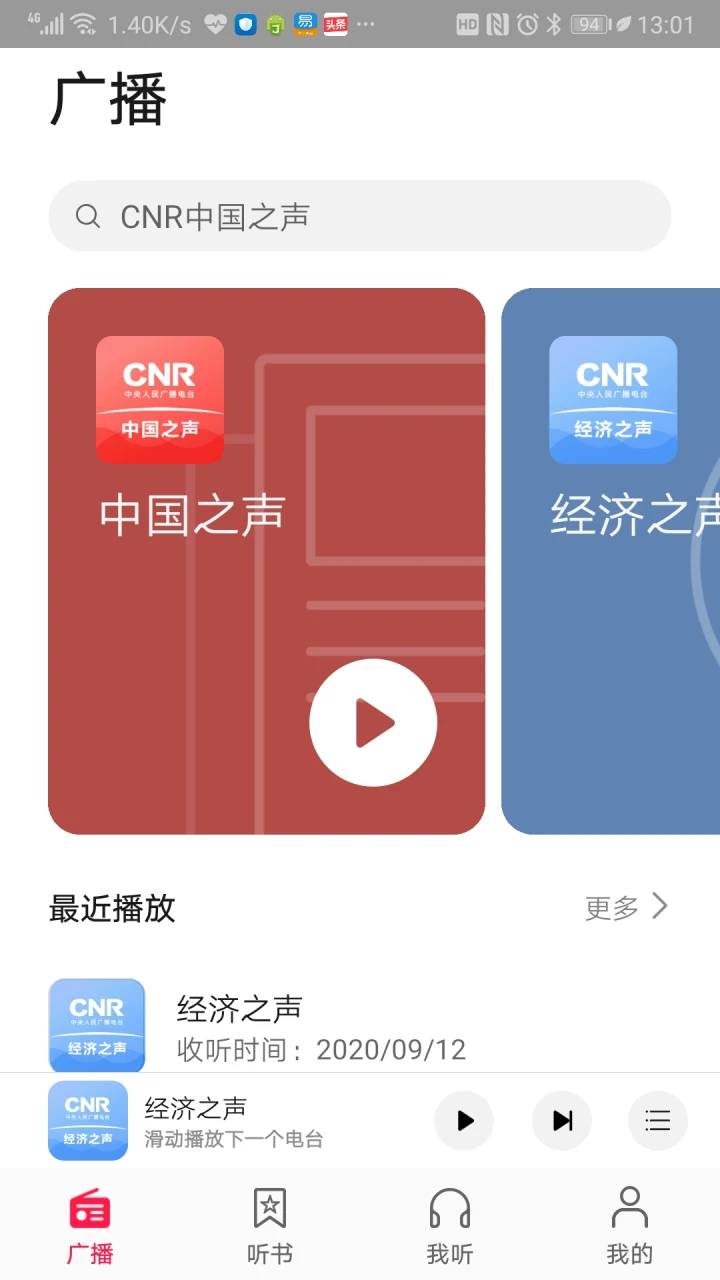Image resolution: width=720 pixels, height=1280 pixels.
Task: Open 更多 for recently played
Action: coord(627,908)
